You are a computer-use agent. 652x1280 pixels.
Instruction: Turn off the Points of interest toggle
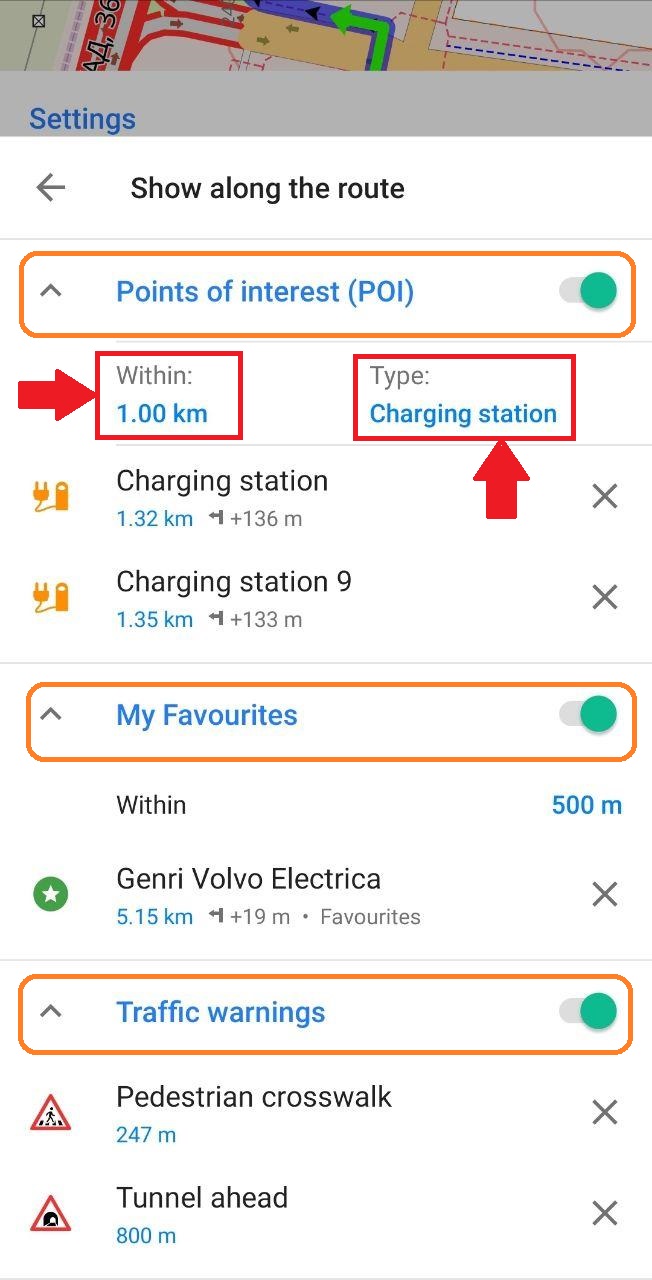click(x=589, y=292)
